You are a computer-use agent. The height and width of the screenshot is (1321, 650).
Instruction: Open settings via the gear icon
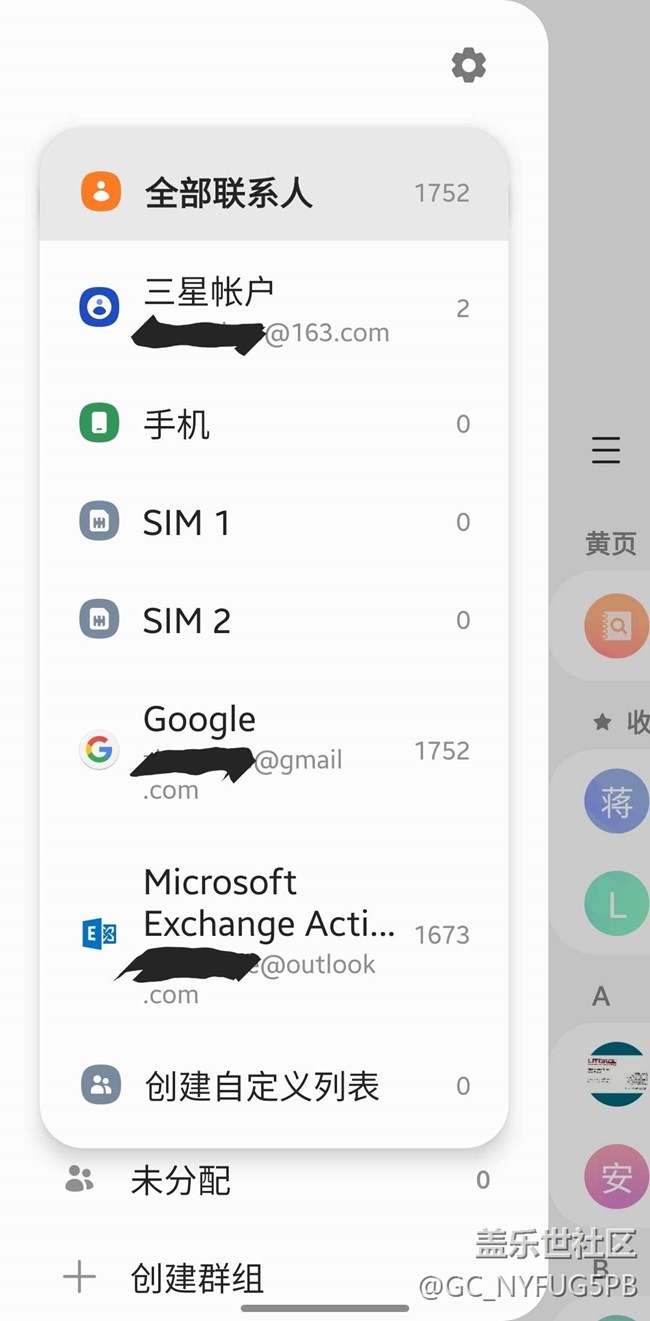coord(468,65)
